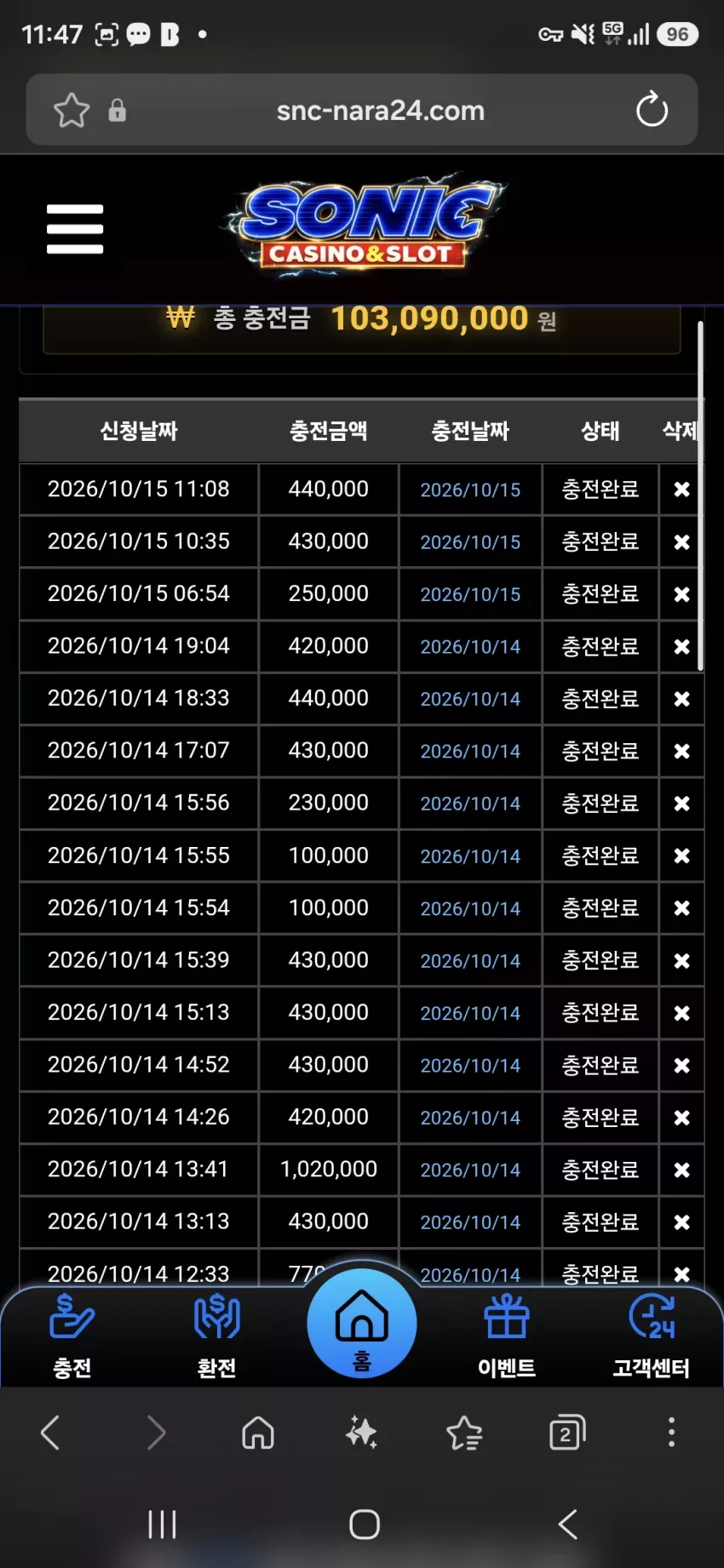Delete the 2026/10/15 06:54 deposit record
The height and width of the screenshot is (1568, 724).
pyautogui.click(x=681, y=594)
